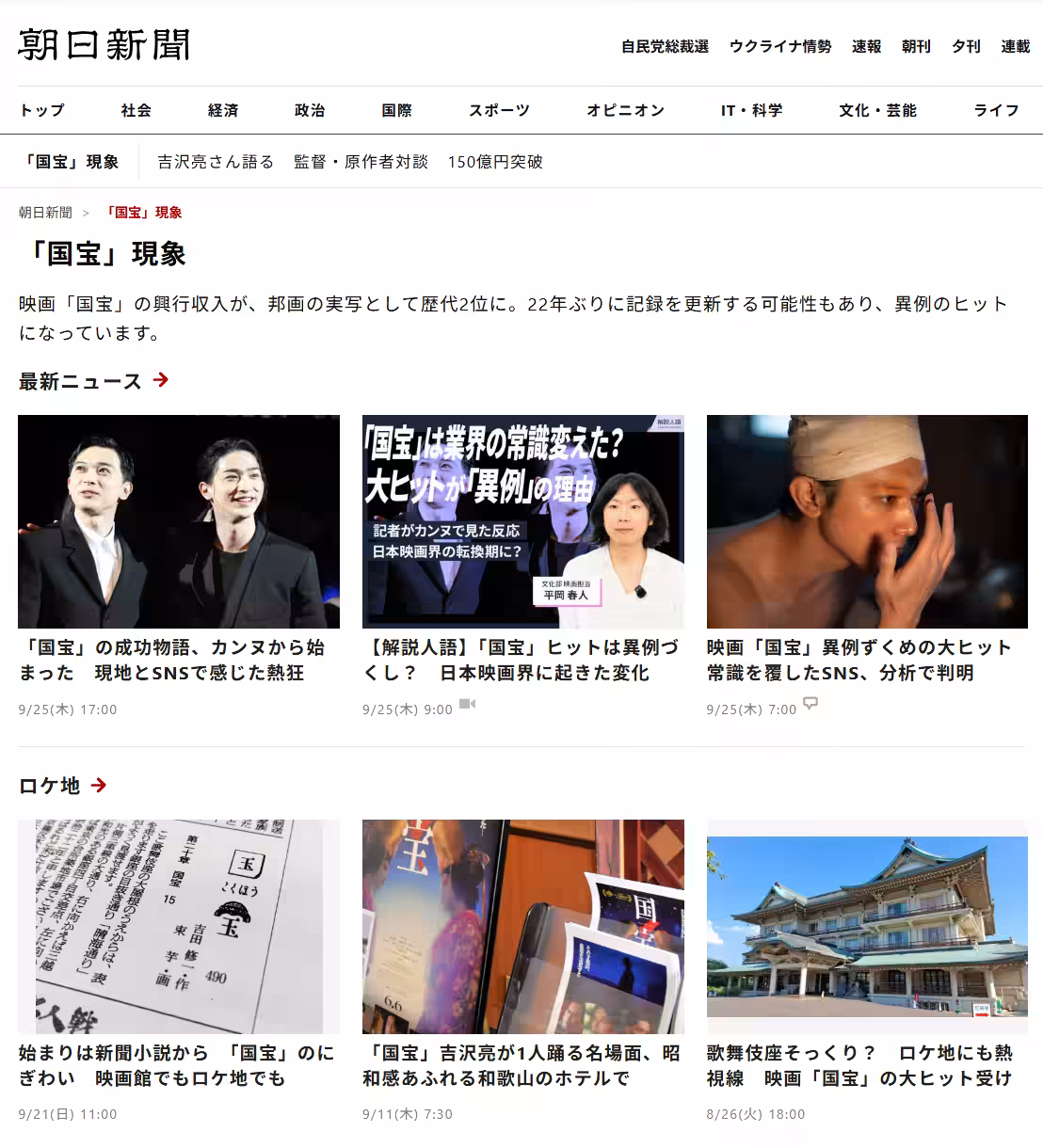The height and width of the screenshot is (1148, 1043).
Task: Click the makeup application scene thumbnail
Action: click(866, 521)
